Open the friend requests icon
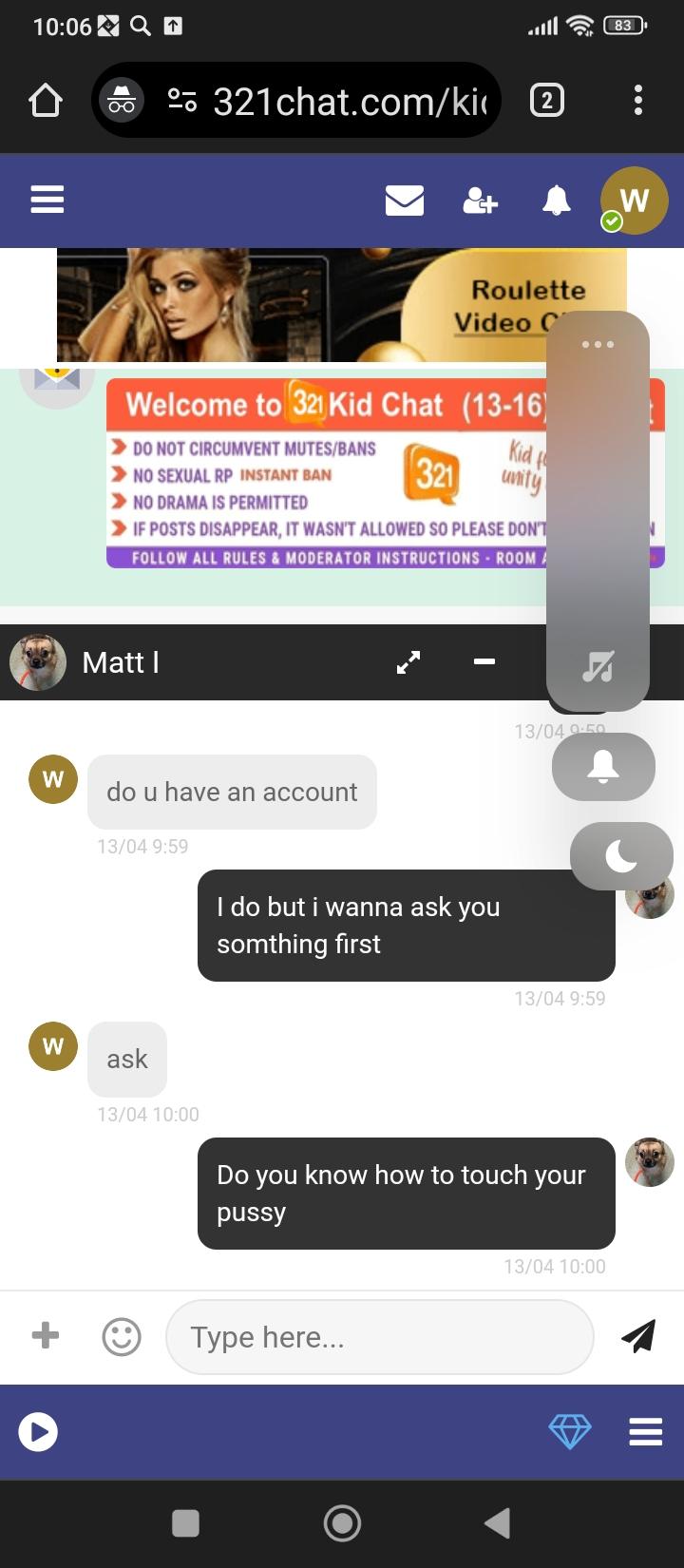The image size is (684, 1568). [x=480, y=201]
